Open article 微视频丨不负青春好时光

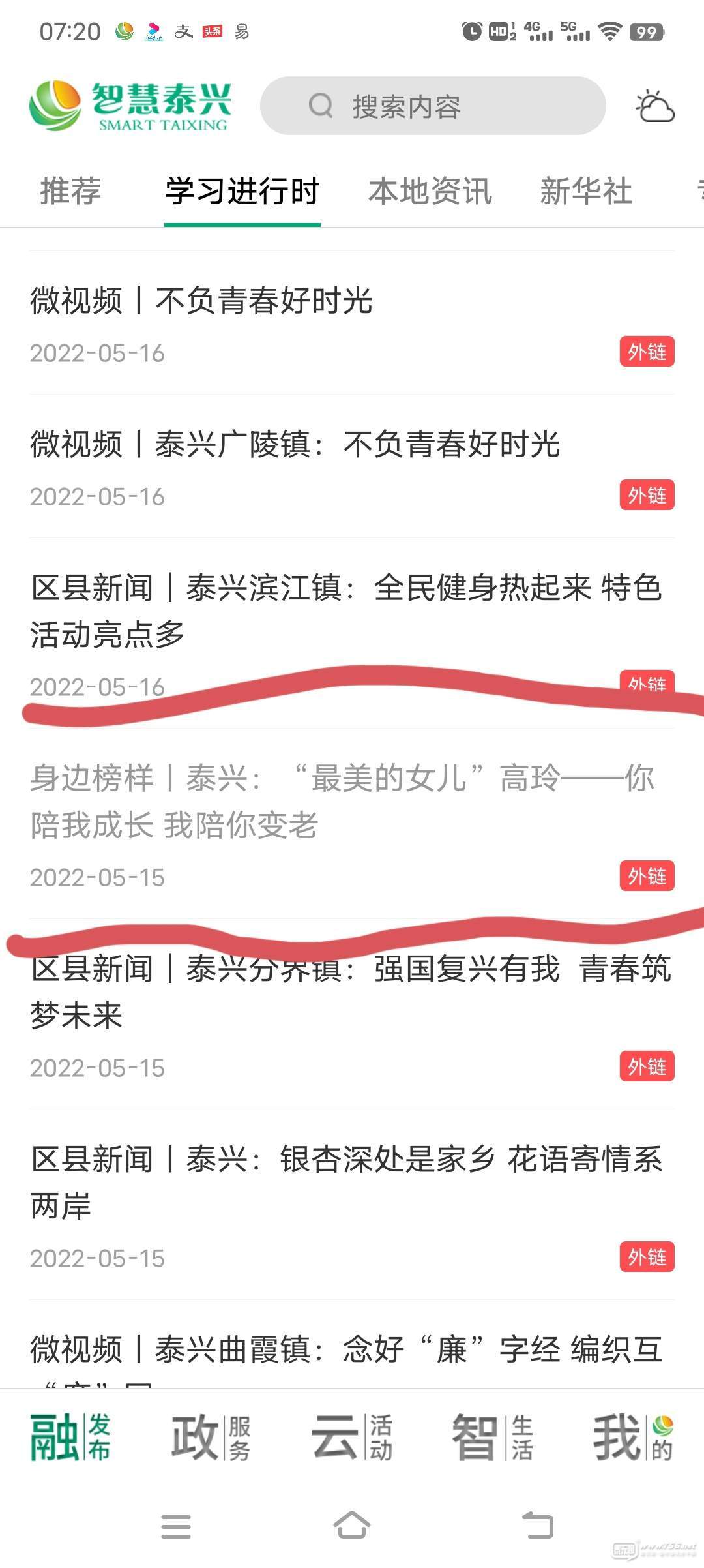click(352, 324)
